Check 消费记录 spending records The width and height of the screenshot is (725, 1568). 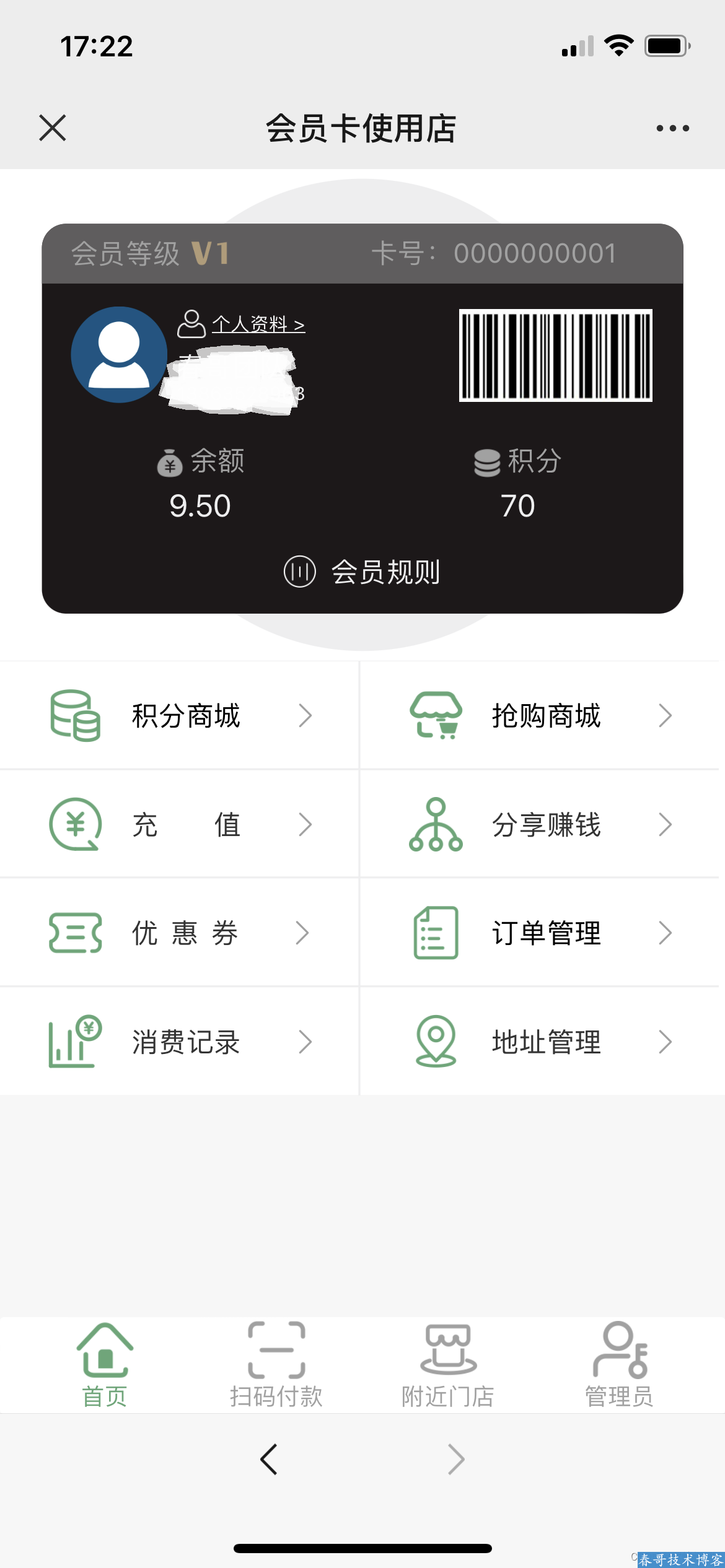[179, 1042]
